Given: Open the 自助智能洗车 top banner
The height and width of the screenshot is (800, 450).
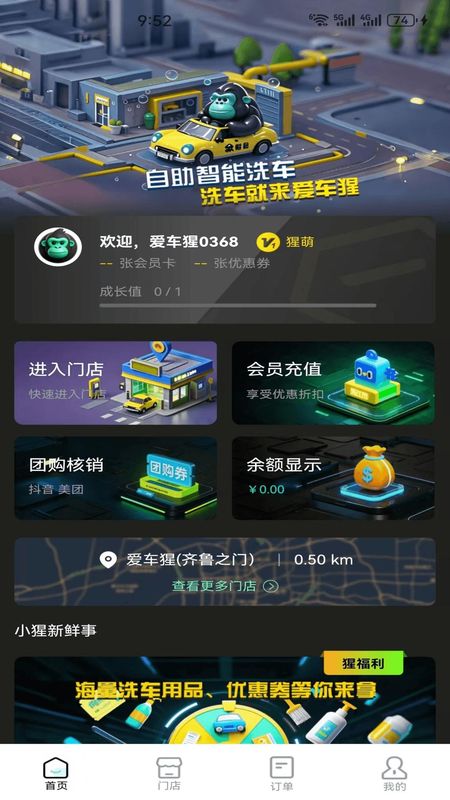Looking at the screenshot, I should [225, 107].
